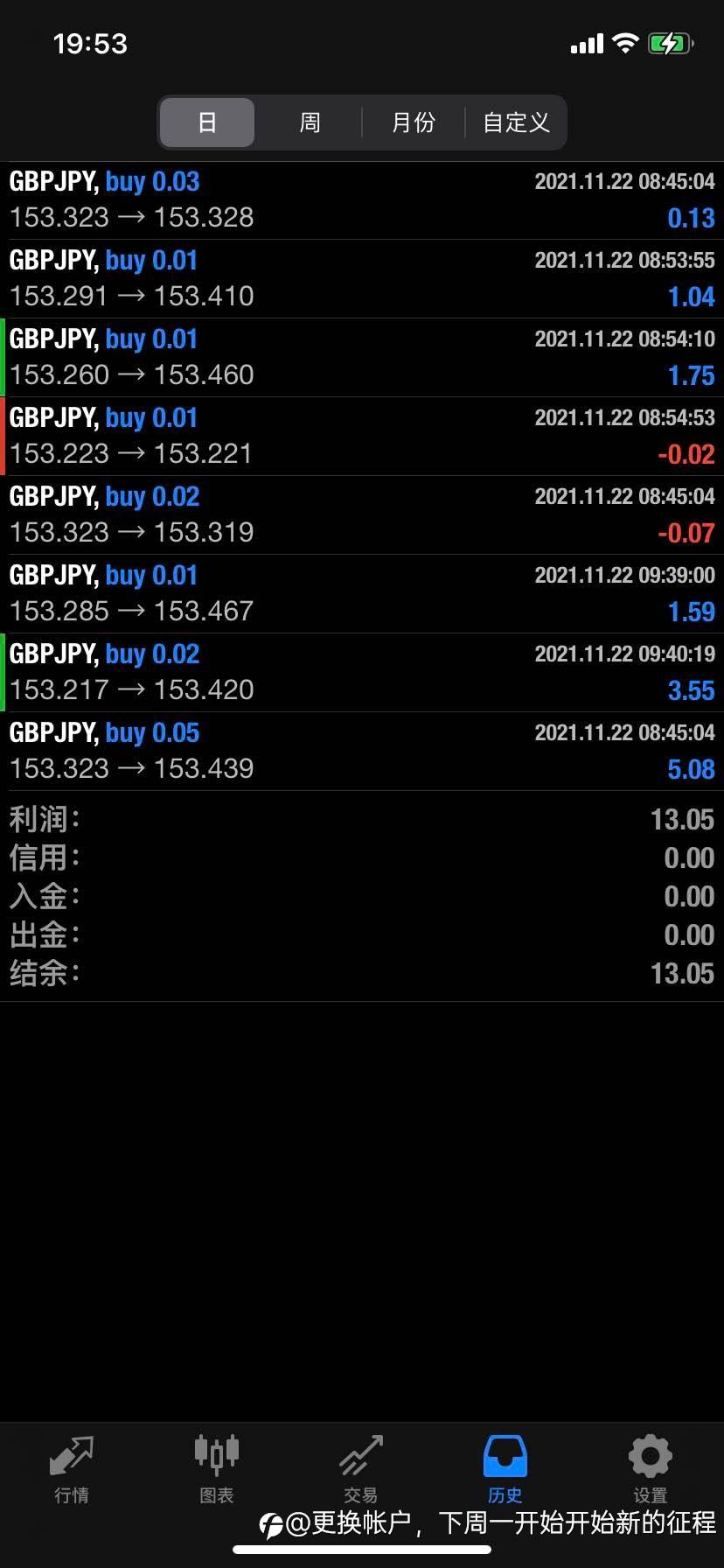This screenshot has width=724, height=1568.
Task: Expand the GBPJPY trade closed at 09:39:00
Action: 362,594
